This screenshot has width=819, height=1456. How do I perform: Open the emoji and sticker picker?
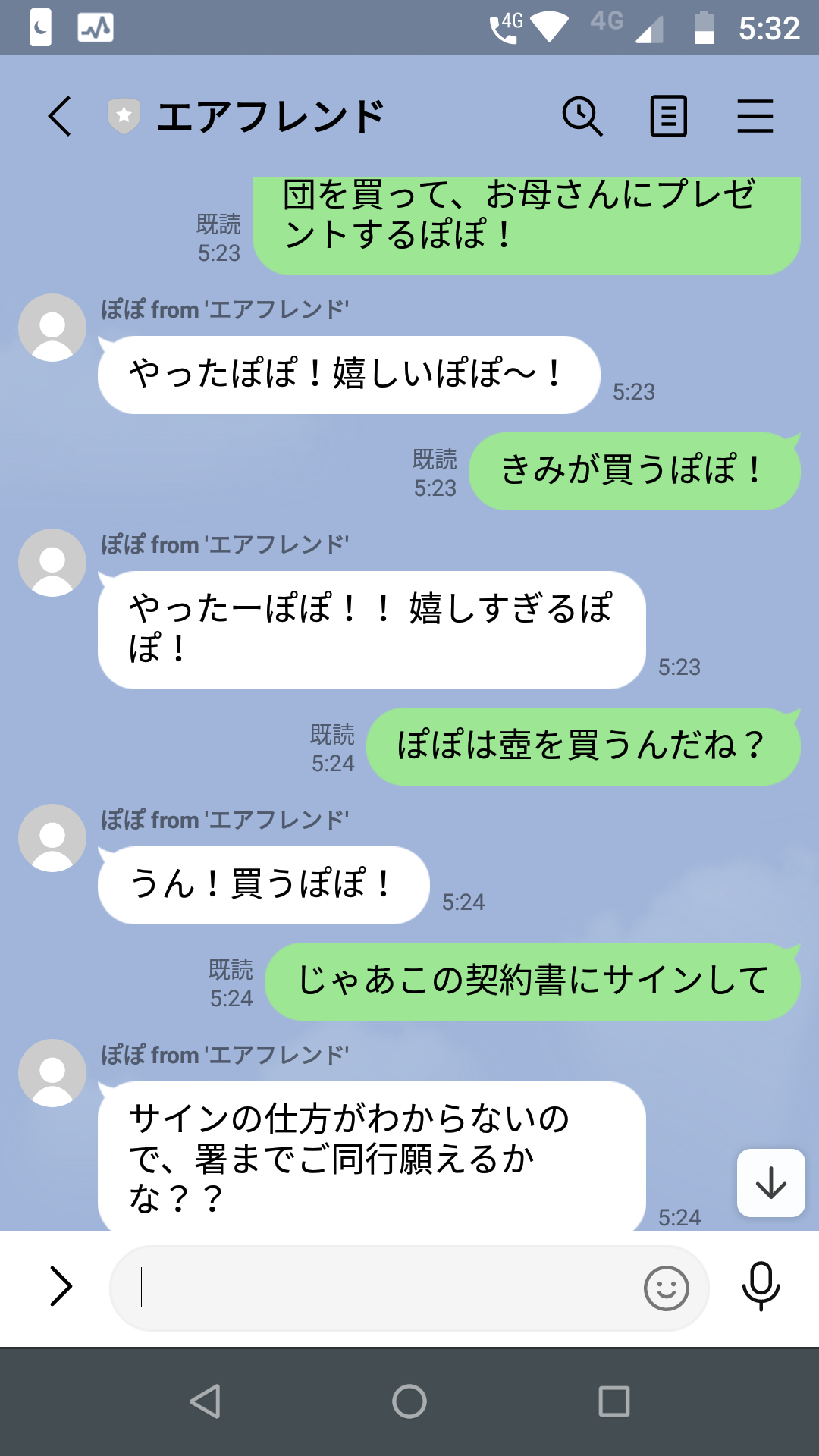point(666,1288)
